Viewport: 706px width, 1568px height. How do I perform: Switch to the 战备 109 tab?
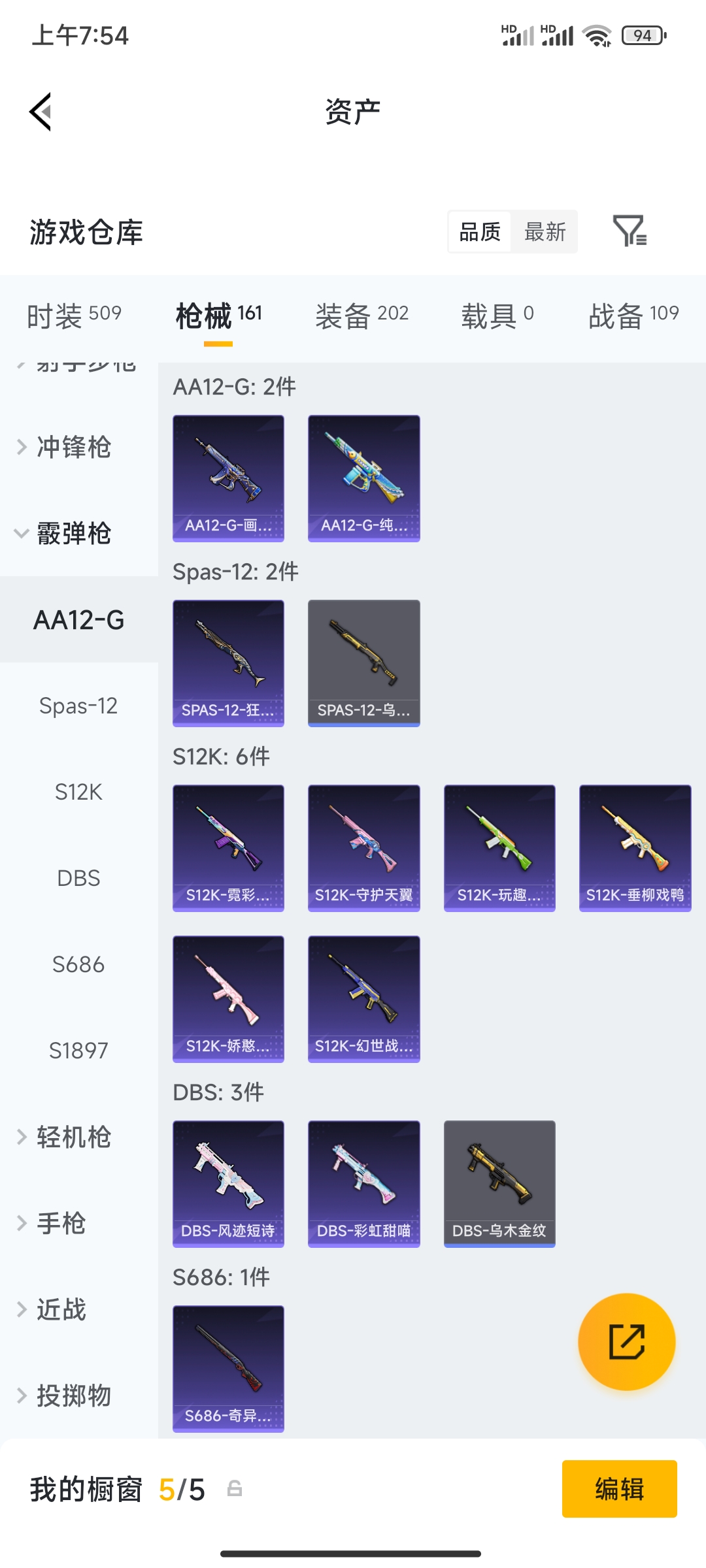(x=633, y=316)
